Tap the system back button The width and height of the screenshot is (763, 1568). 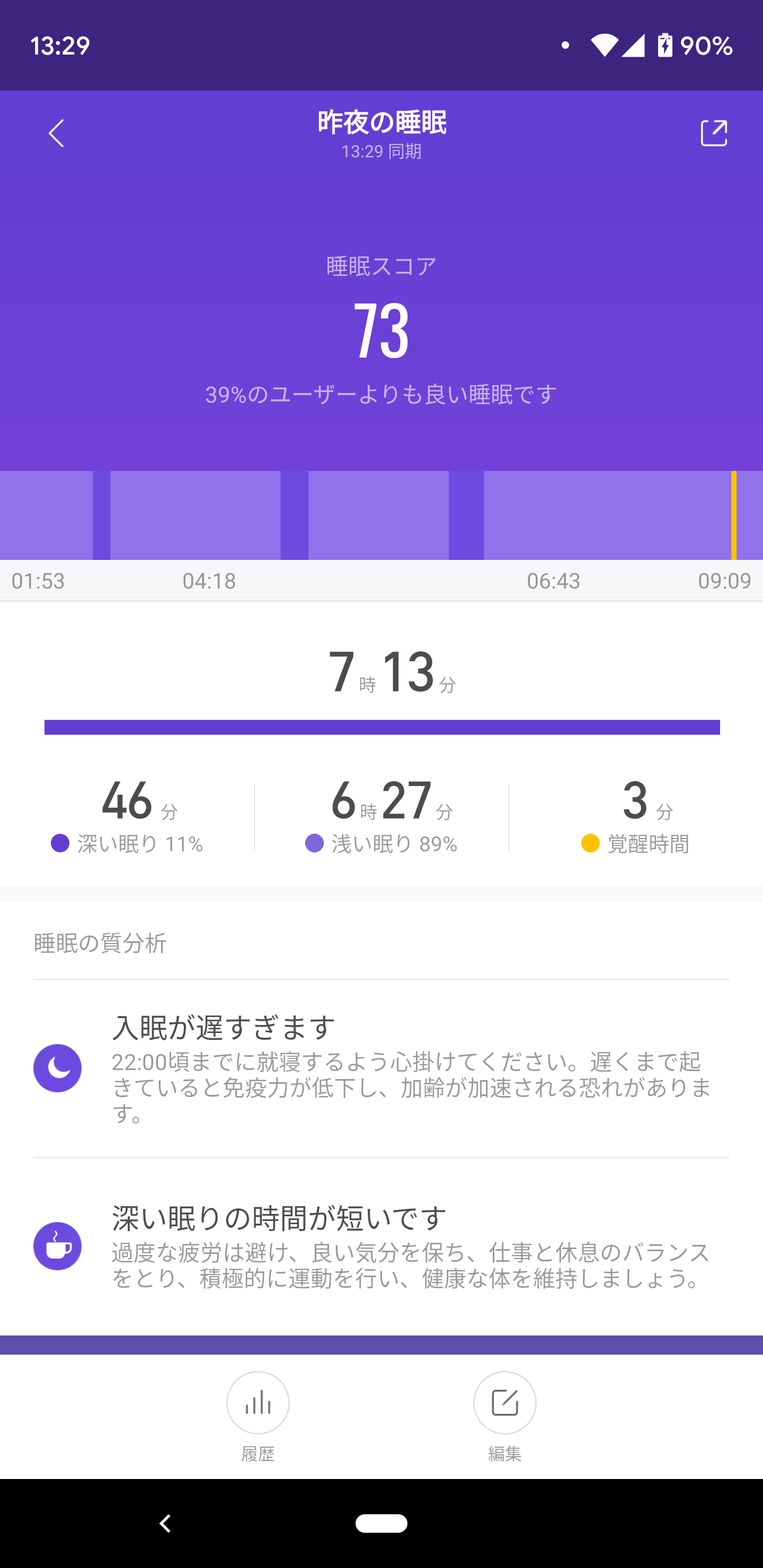point(165,1524)
